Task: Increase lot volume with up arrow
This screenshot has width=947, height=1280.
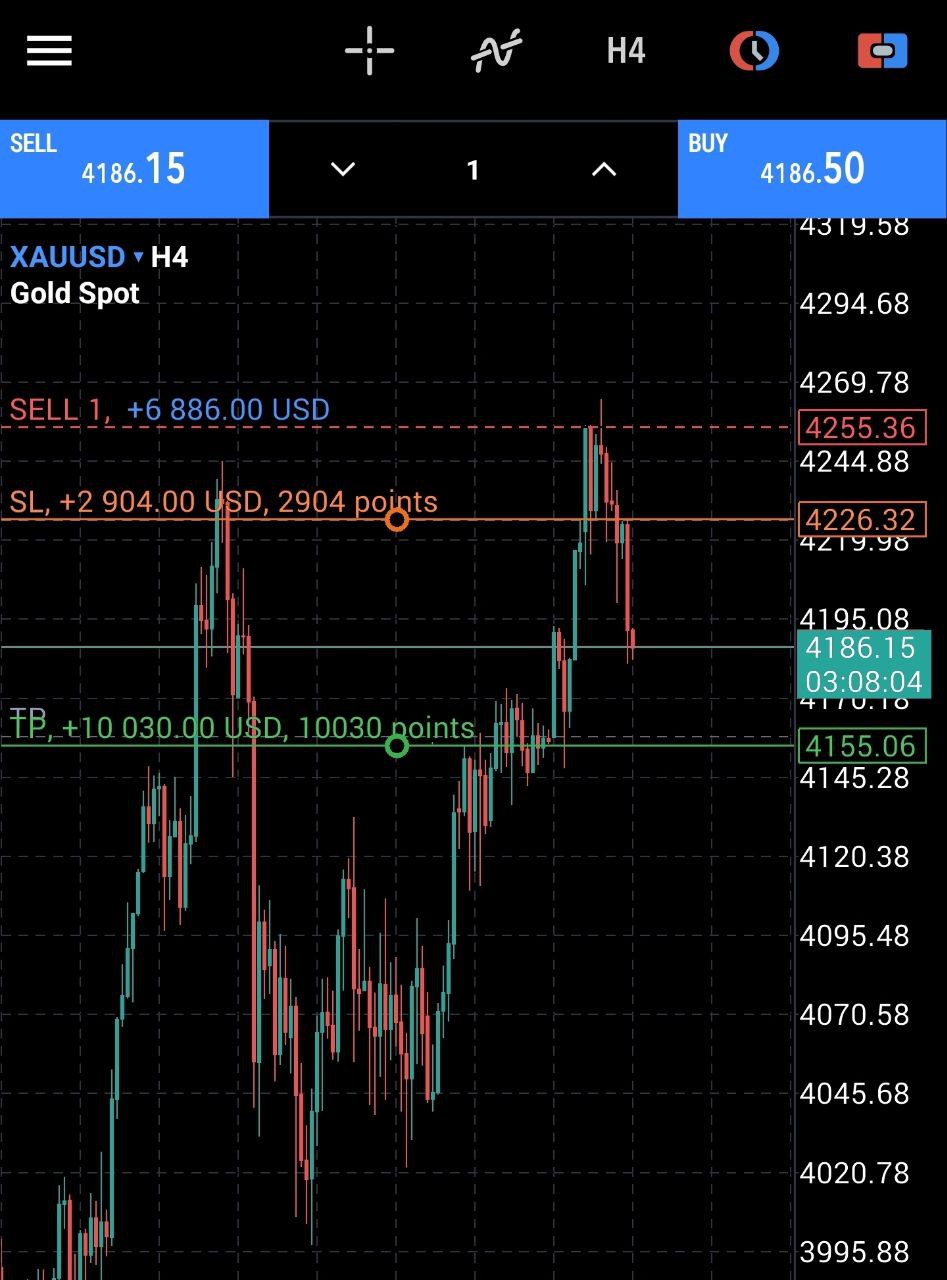Action: [604, 169]
